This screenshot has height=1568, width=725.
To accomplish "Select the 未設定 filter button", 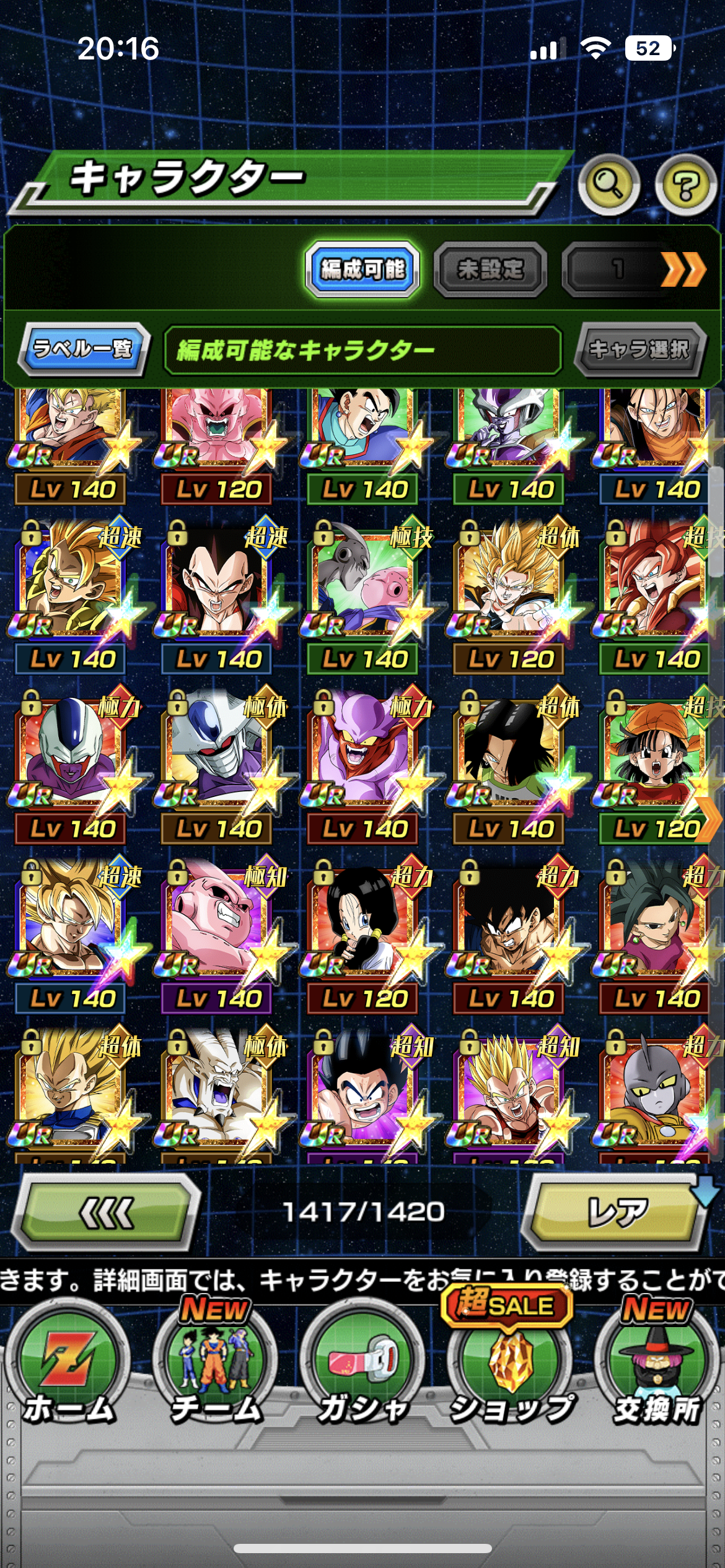I will click(x=490, y=269).
